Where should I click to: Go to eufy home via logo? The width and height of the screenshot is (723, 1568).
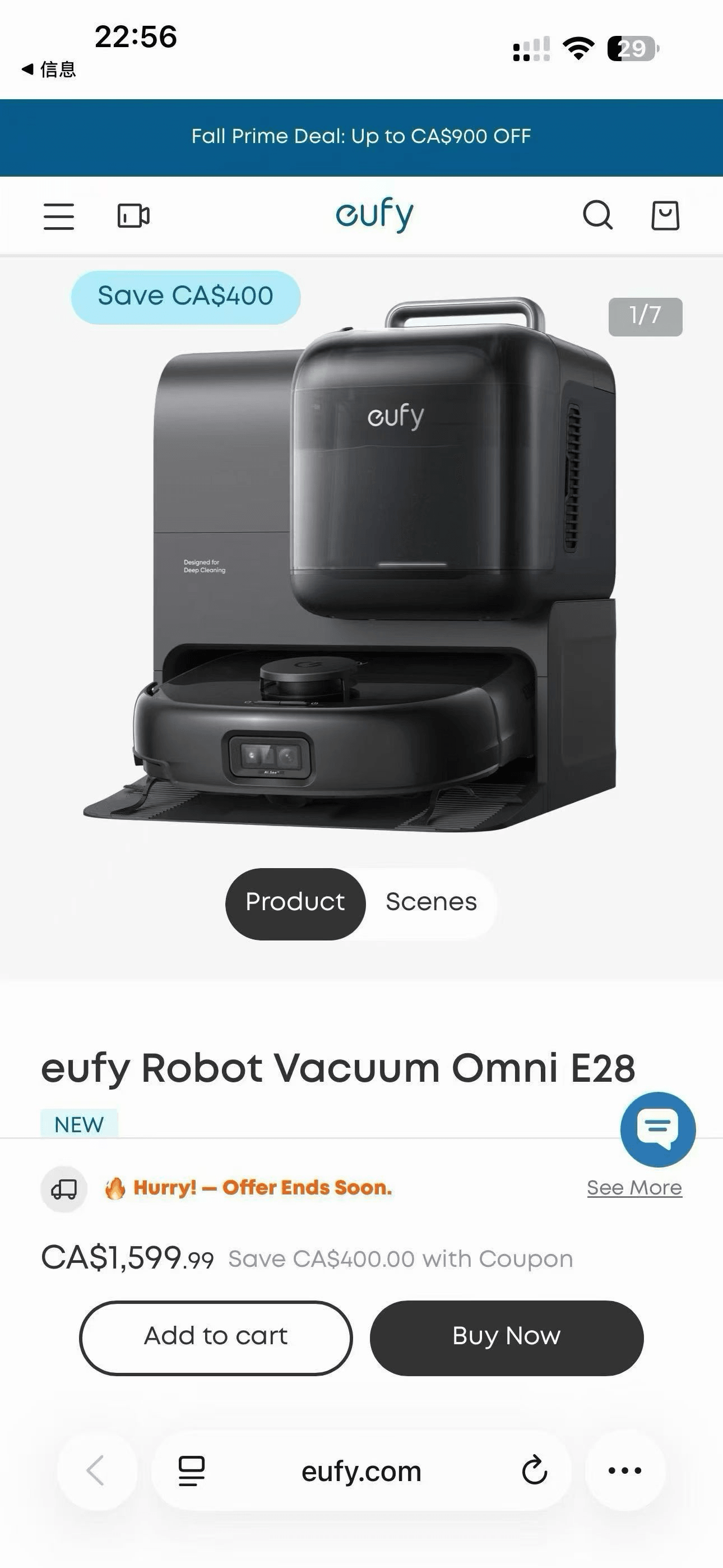click(x=374, y=214)
